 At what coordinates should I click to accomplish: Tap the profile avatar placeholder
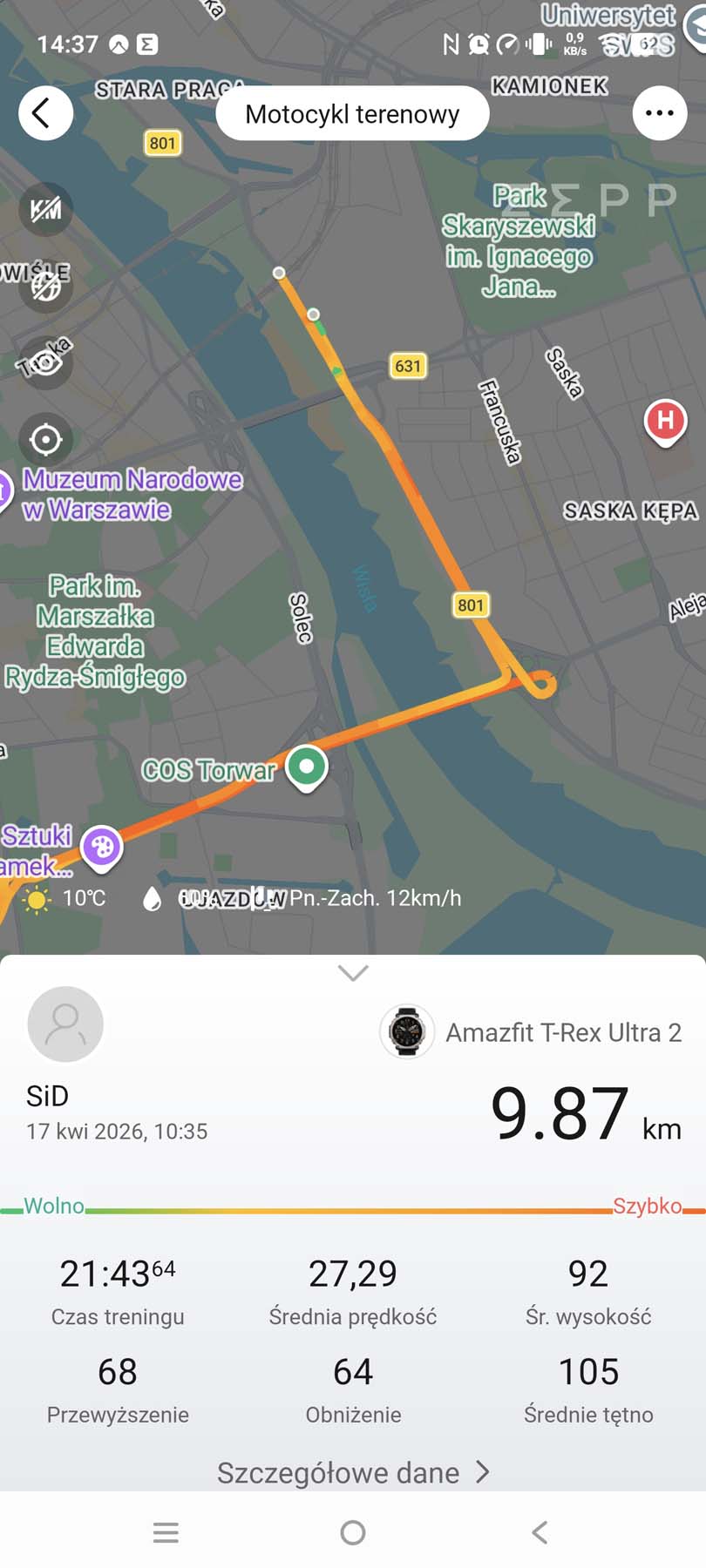[65, 1024]
